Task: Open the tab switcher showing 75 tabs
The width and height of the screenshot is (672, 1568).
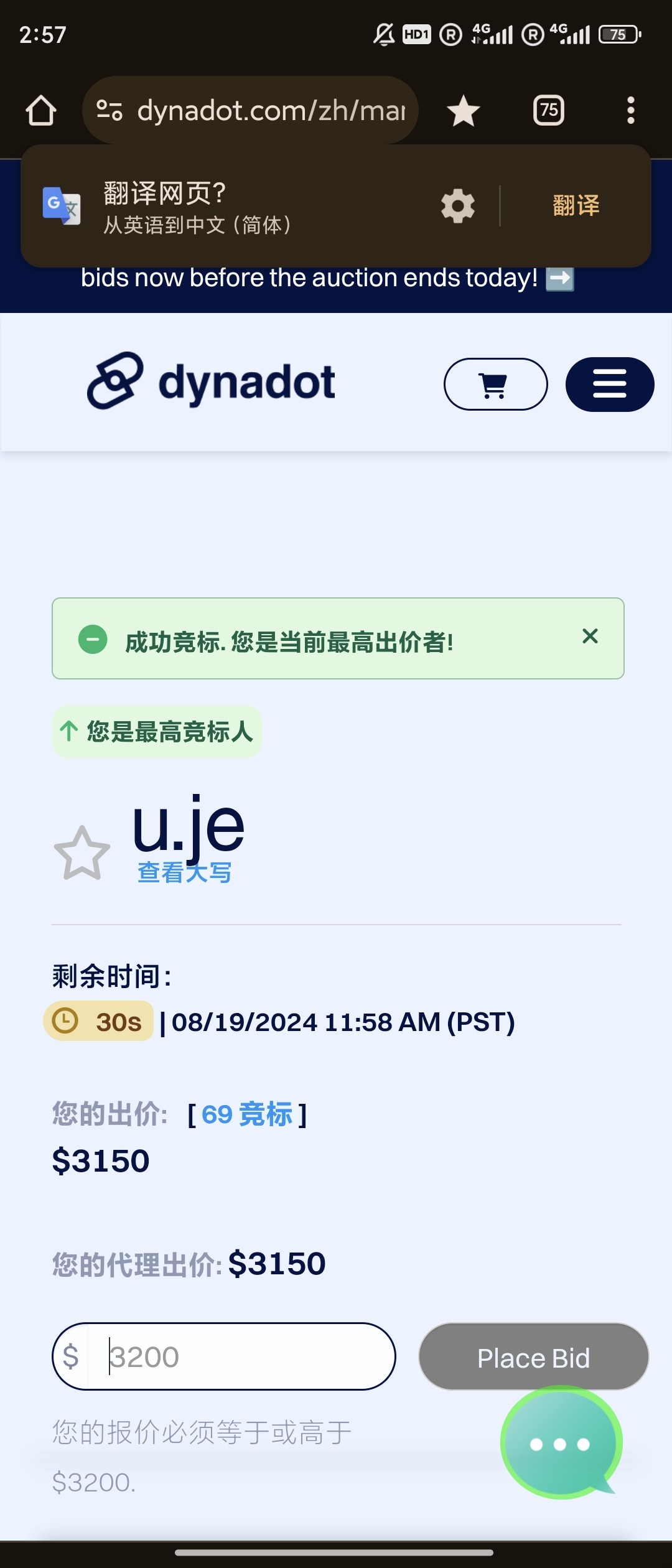Action: (548, 111)
